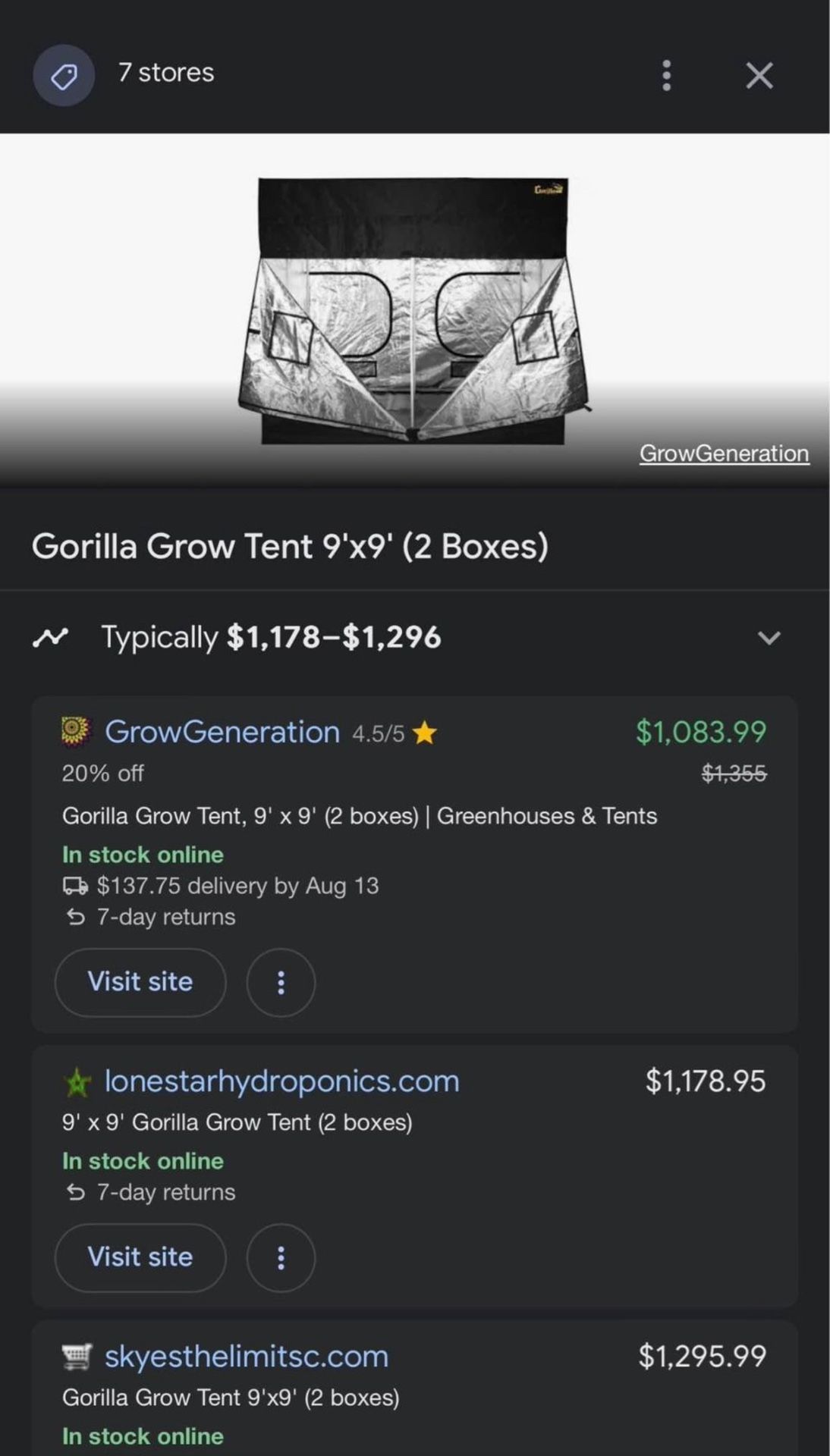This screenshot has height=1456, width=830.
Task: Expand the typical price range details
Action: [x=769, y=638]
